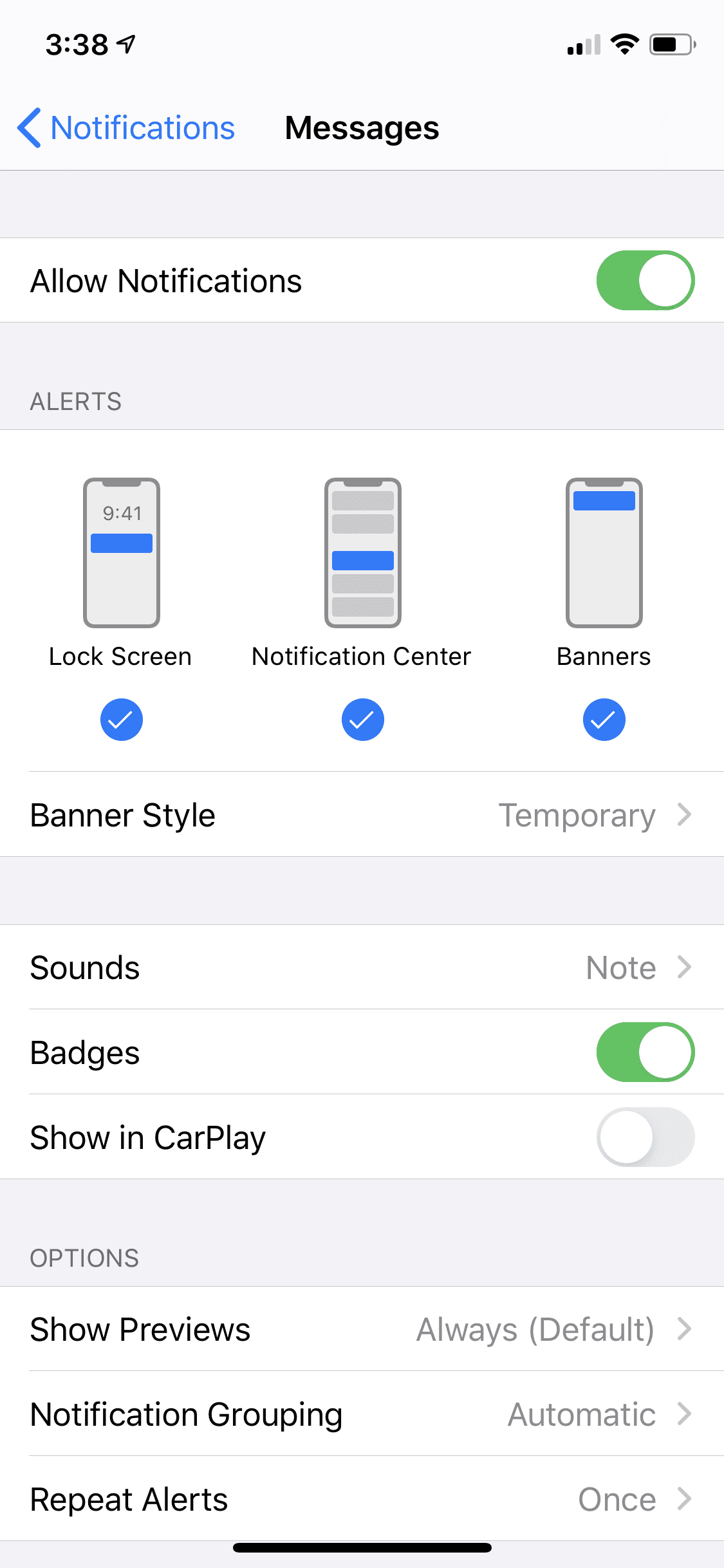Uncheck Notification Center alerts
The width and height of the screenshot is (724, 1568).
[x=362, y=719]
